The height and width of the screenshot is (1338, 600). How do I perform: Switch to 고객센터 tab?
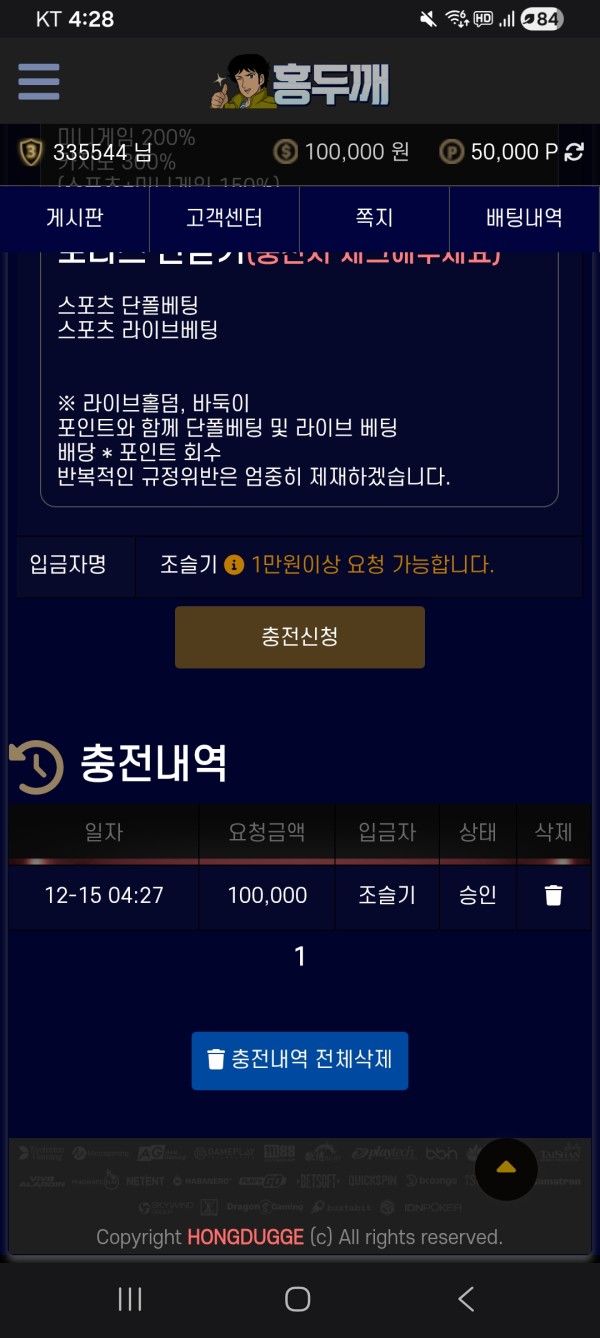(x=224, y=217)
